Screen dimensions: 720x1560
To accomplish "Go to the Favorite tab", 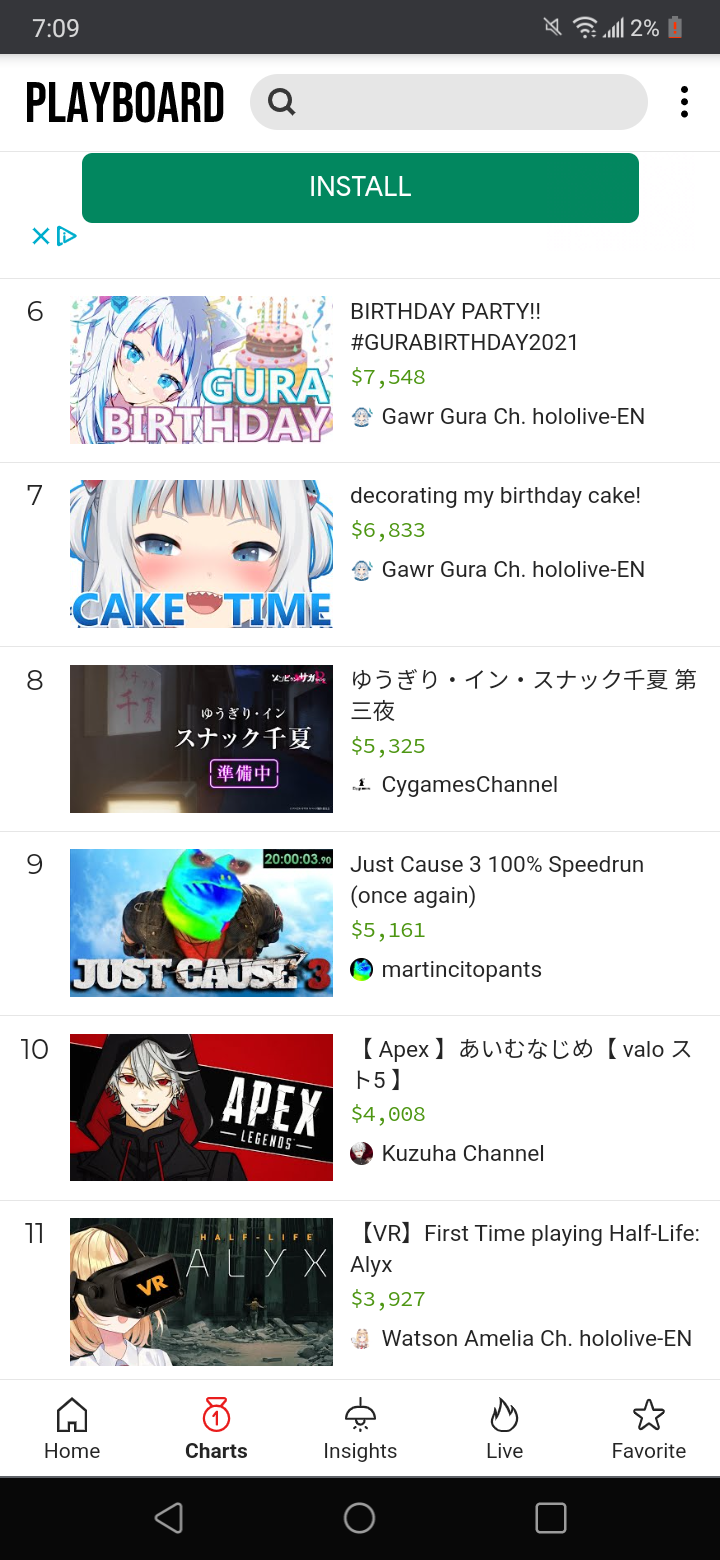I will click(649, 1429).
